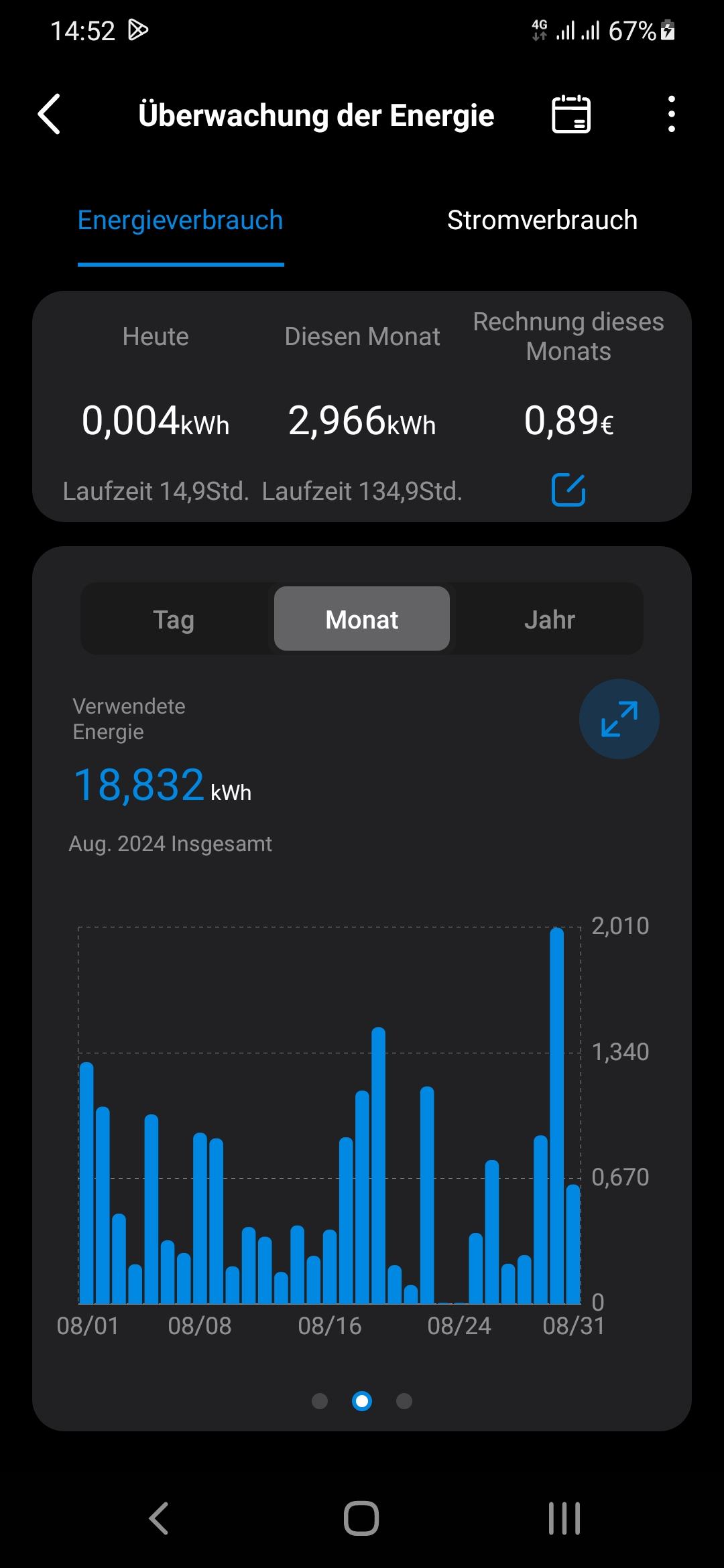724x1568 pixels.
Task: Show the Tag energy view
Action: pyautogui.click(x=174, y=619)
